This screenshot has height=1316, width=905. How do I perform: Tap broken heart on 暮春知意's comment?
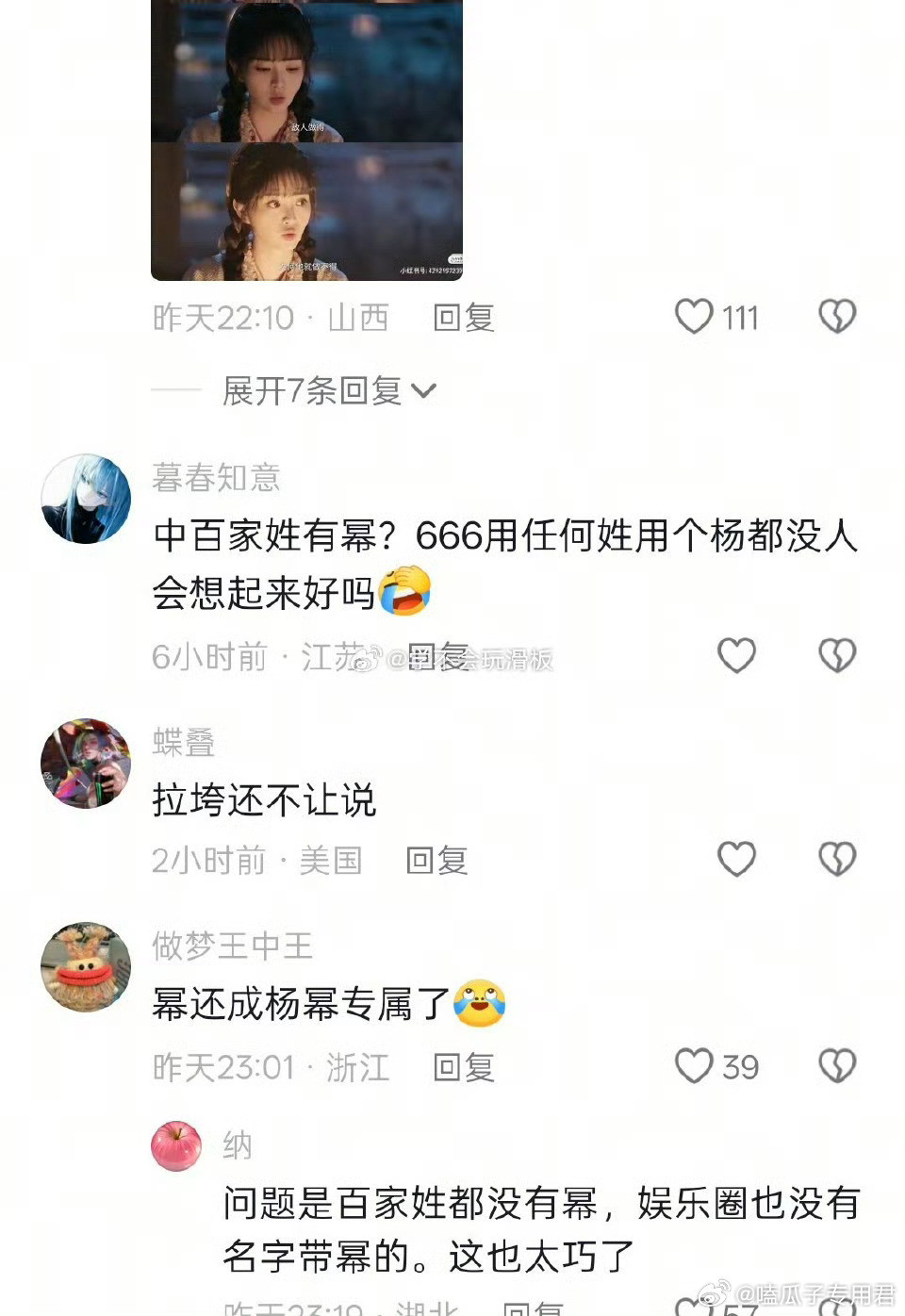point(836,655)
